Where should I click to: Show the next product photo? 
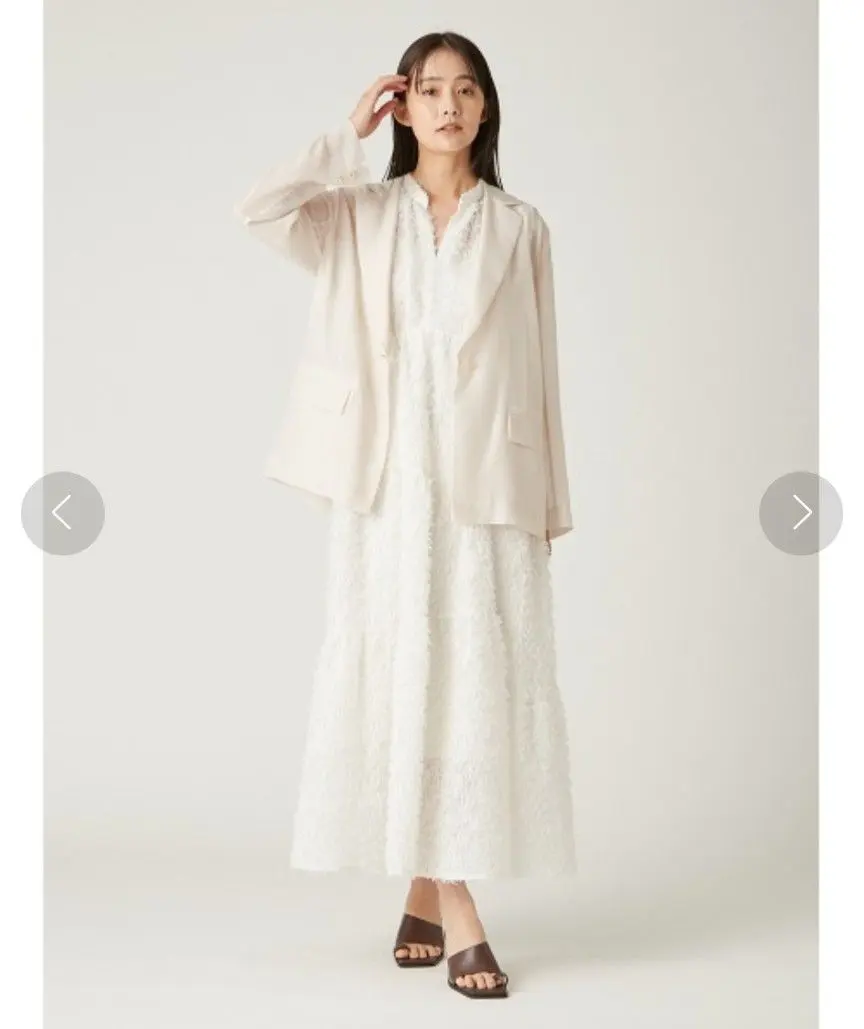coord(801,513)
